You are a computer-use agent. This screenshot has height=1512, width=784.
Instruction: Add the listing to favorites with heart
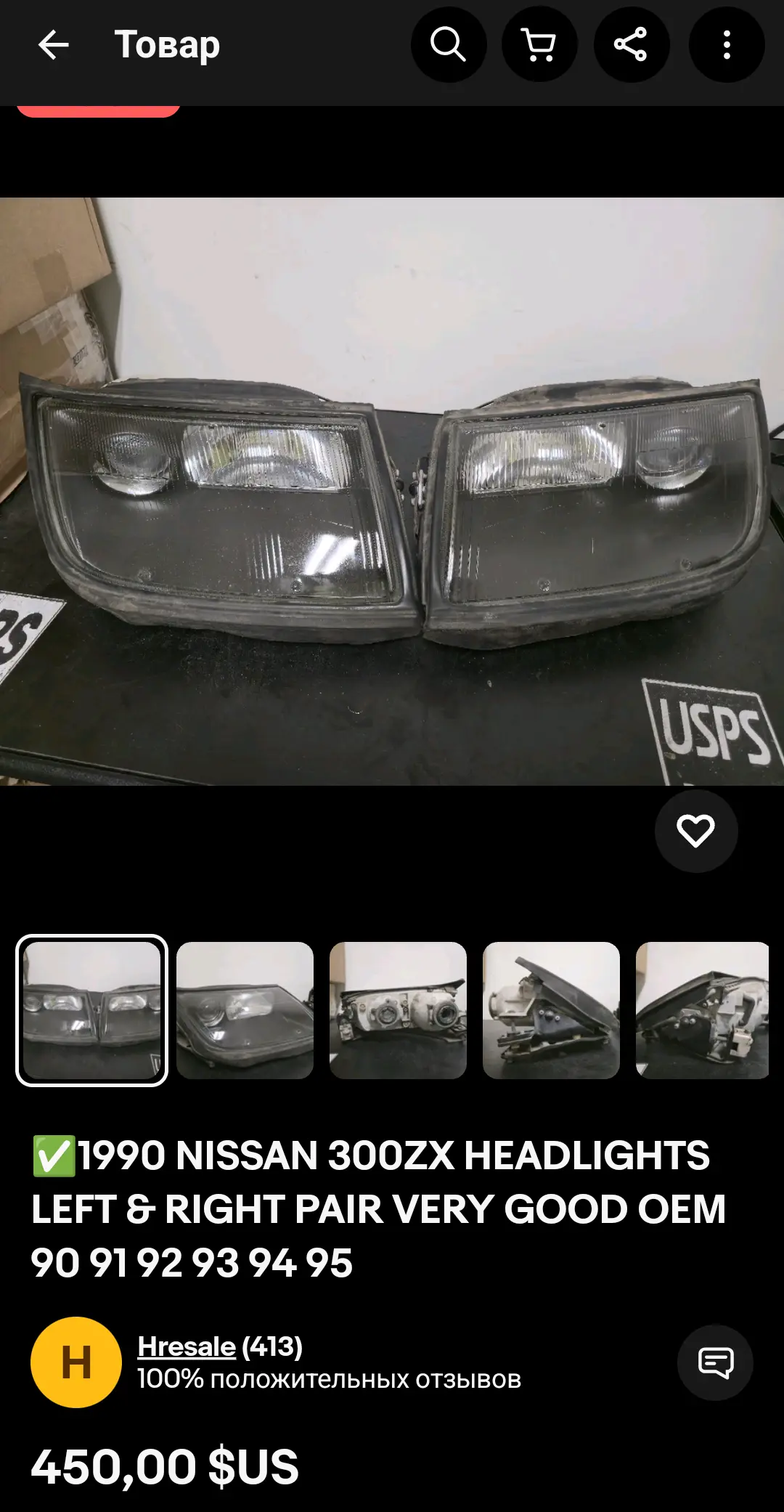pos(695,831)
